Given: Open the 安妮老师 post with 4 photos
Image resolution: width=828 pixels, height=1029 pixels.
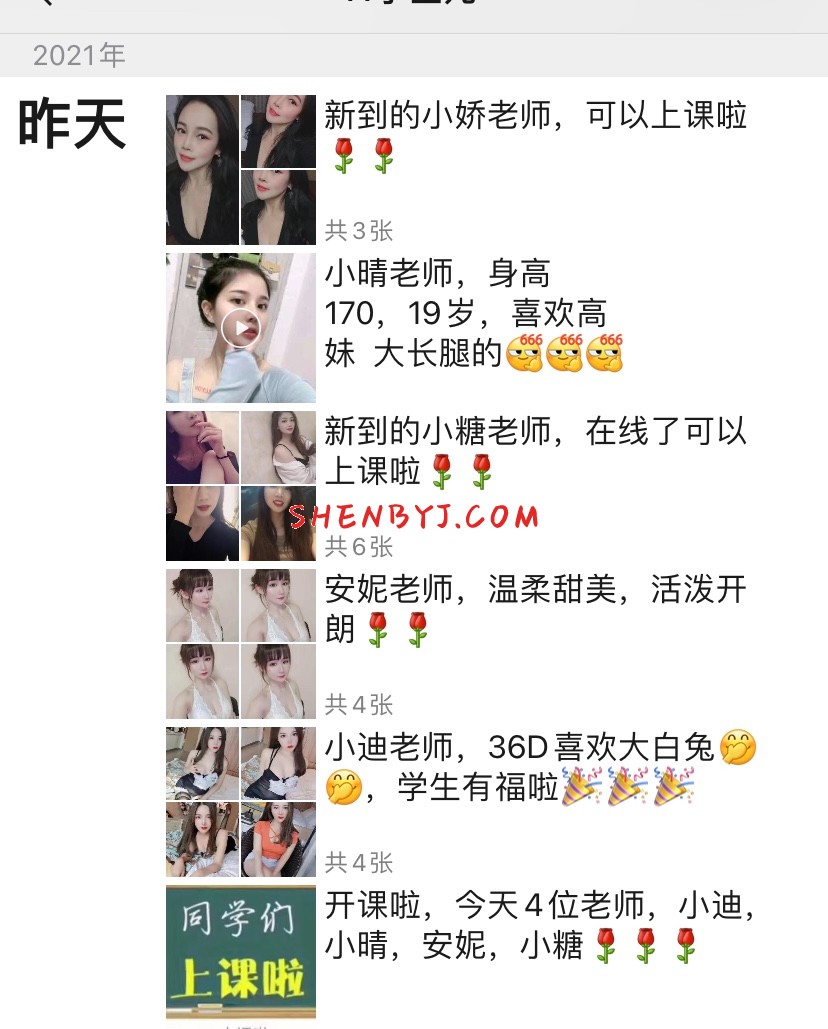Looking at the screenshot, I should pyautogui.click(x=240, y=644).
